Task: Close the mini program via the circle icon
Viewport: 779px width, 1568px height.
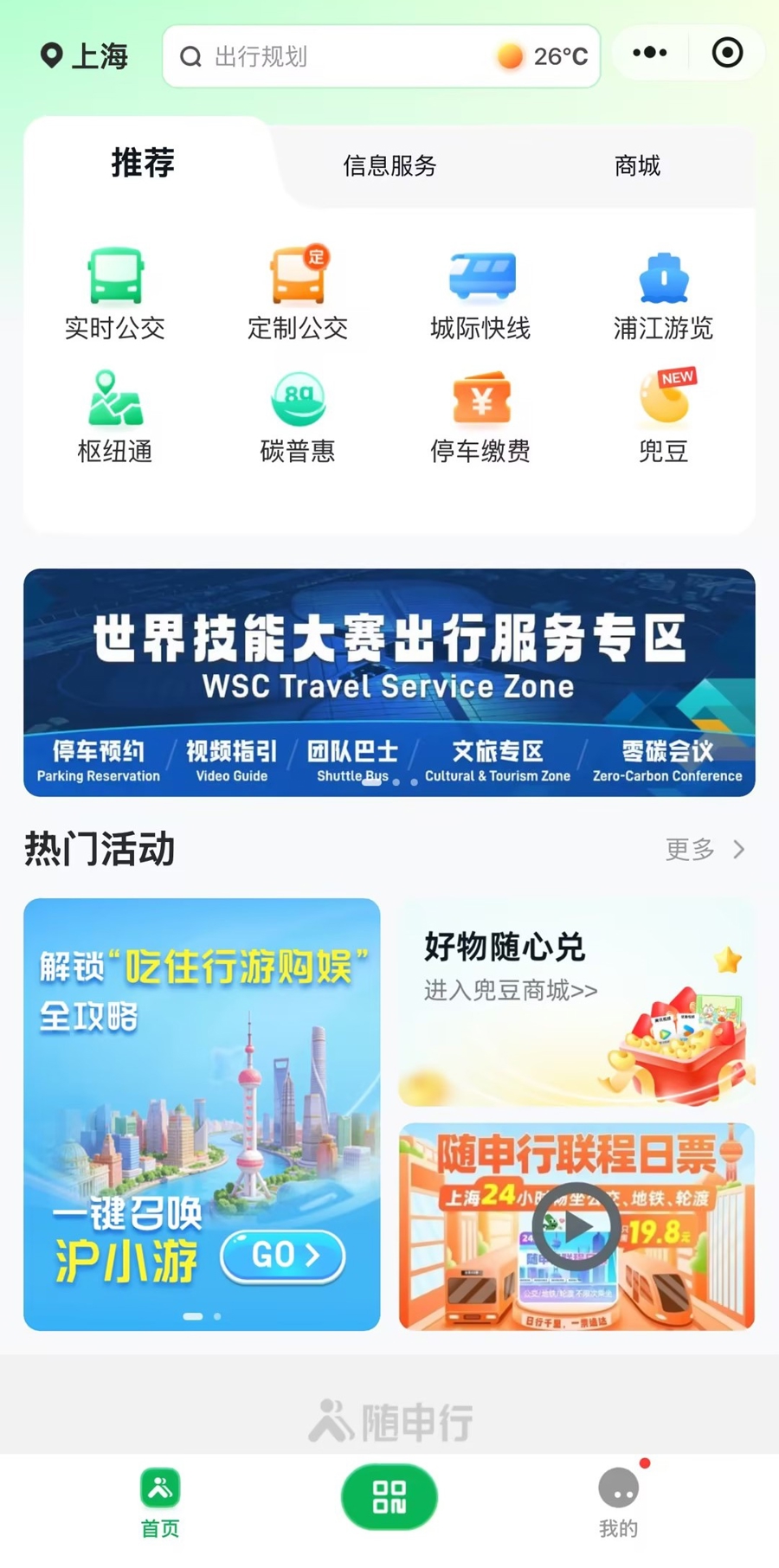Action: pos(727,53)
